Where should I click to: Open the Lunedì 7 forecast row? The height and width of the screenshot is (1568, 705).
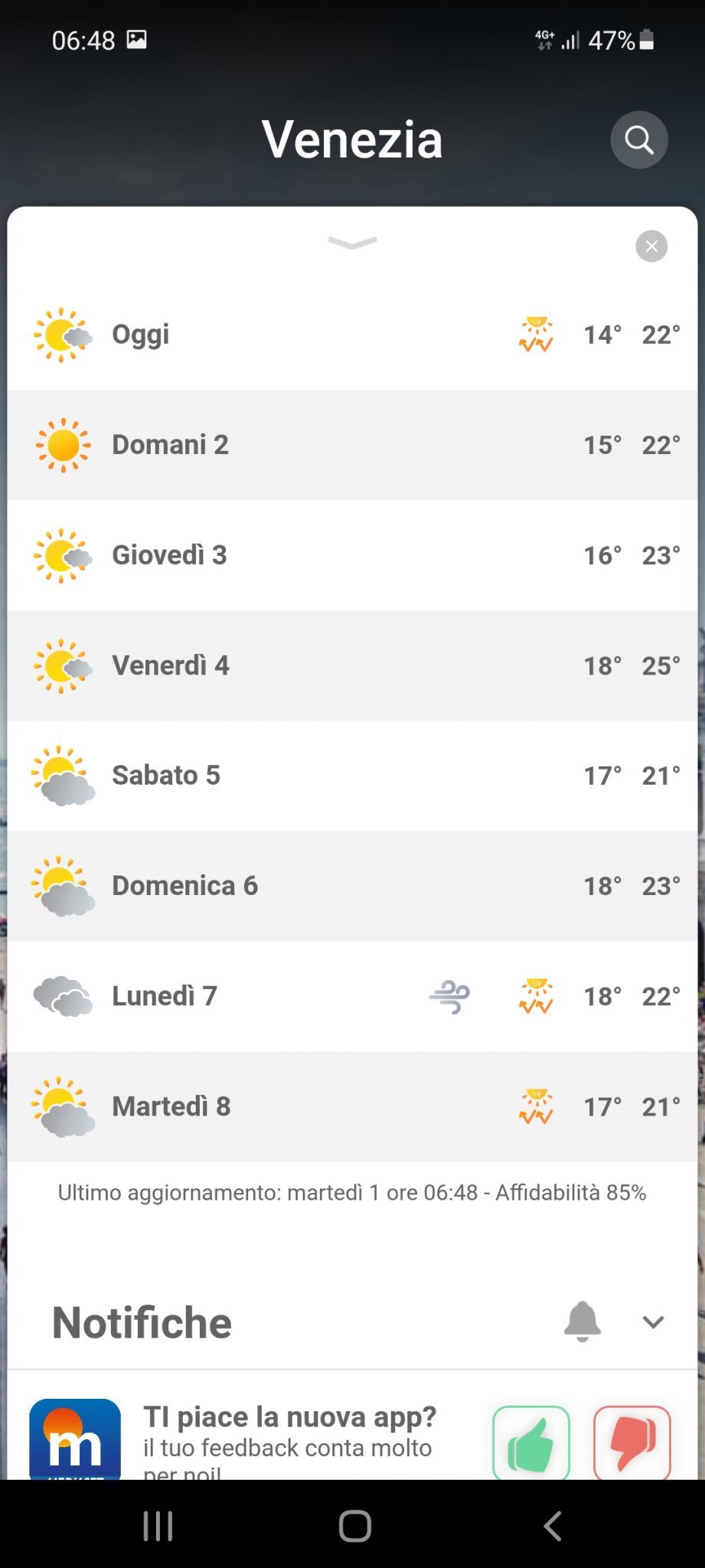pos(352,996)
